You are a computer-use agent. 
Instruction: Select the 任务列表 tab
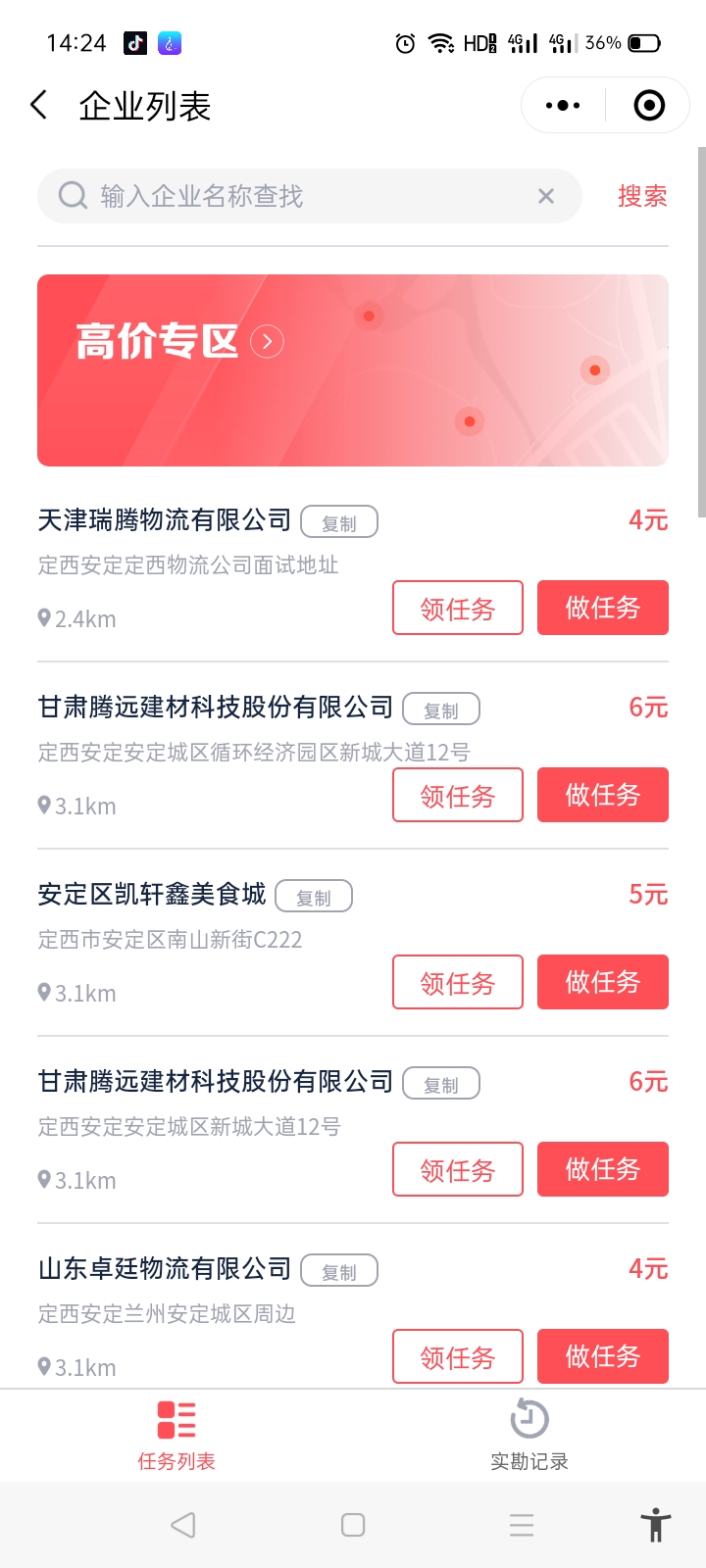[x=176, y=1434]
